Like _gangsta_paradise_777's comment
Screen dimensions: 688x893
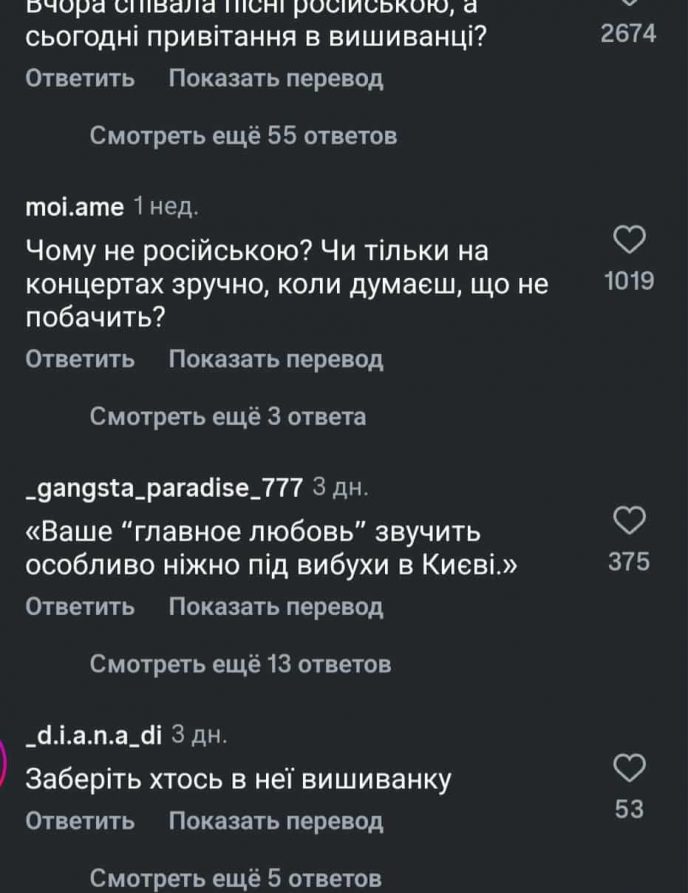pos(629,521)
